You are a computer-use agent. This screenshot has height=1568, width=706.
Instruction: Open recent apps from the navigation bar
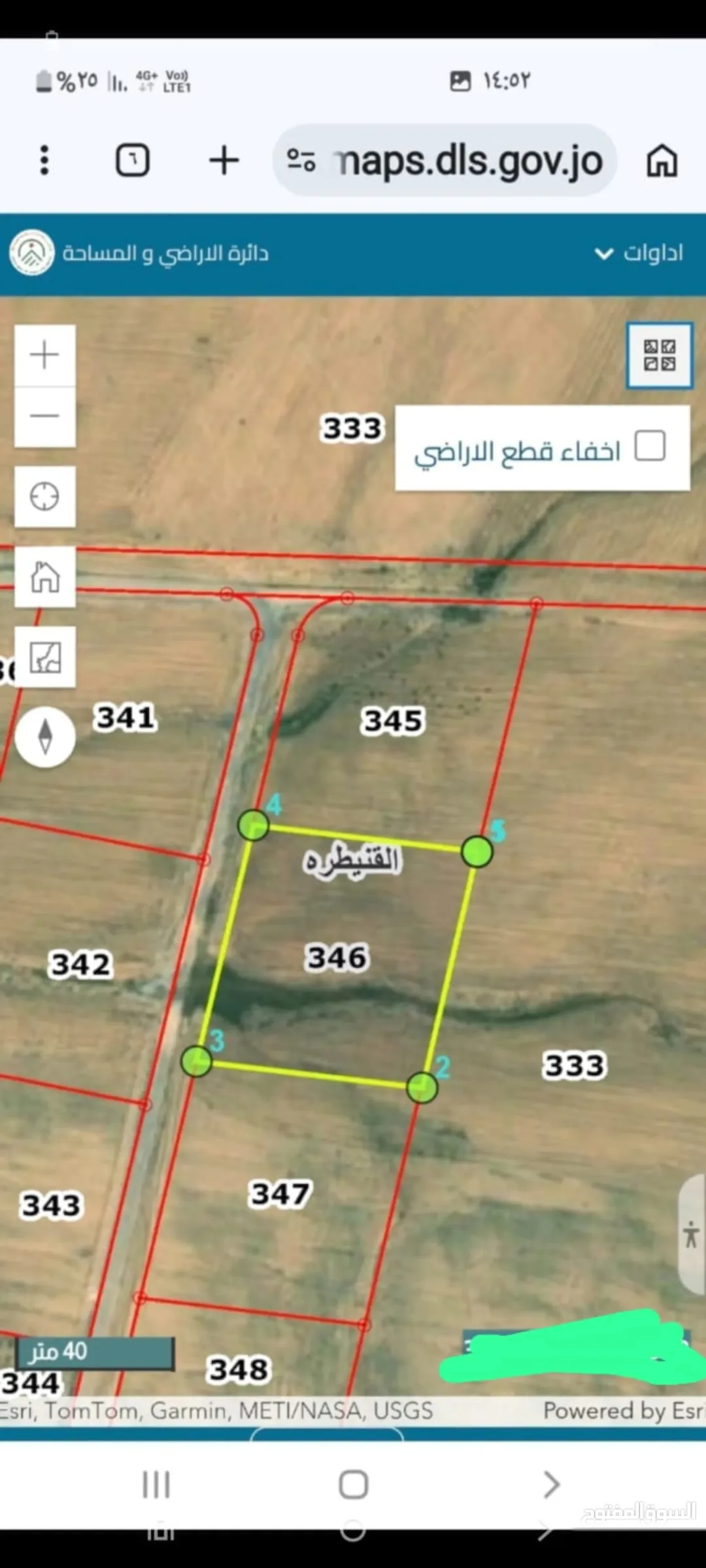click(156, 1484)
